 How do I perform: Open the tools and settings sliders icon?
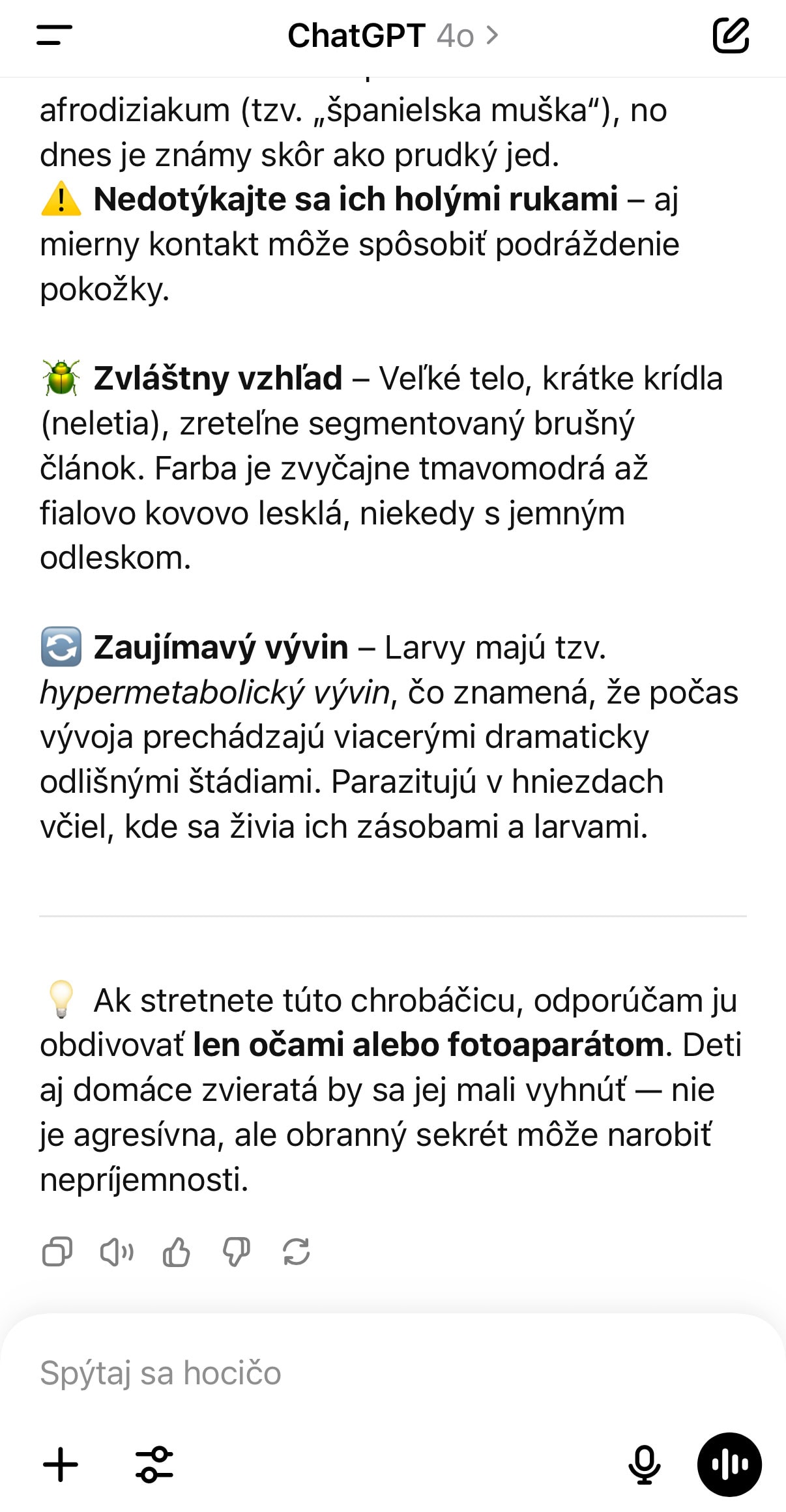tap(154, 1464)
